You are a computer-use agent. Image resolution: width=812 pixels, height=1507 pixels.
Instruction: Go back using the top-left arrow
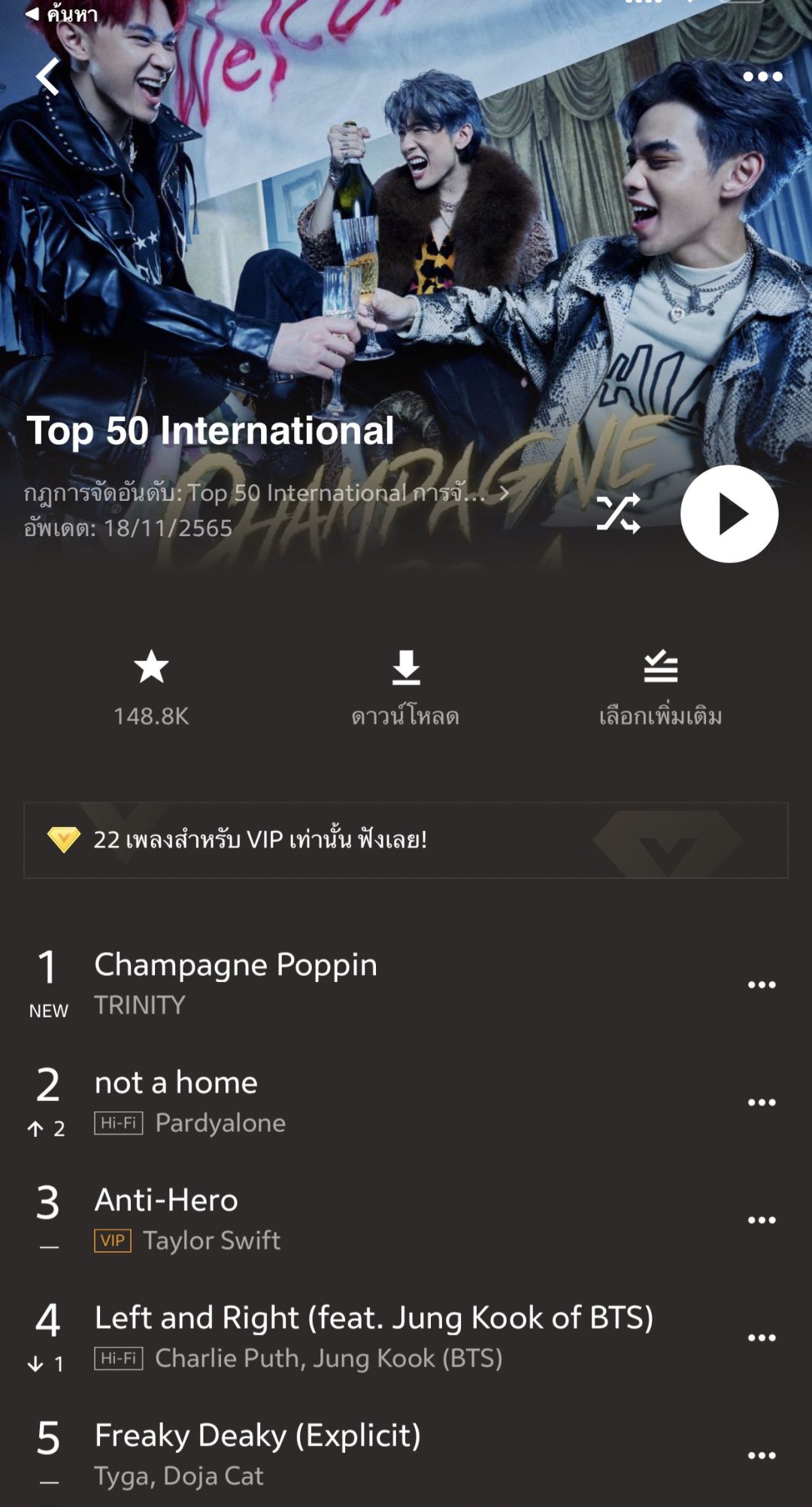pos(48,76)
